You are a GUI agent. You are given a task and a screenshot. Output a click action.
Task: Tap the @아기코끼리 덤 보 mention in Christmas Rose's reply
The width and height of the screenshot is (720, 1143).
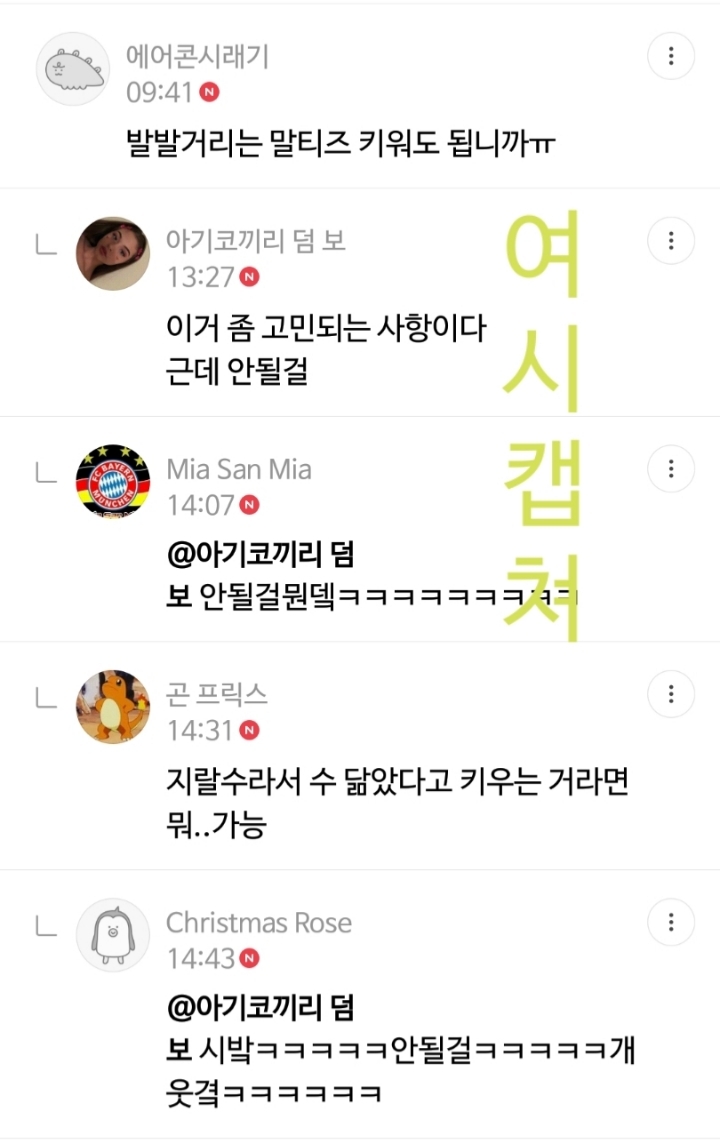(260, 1007)
